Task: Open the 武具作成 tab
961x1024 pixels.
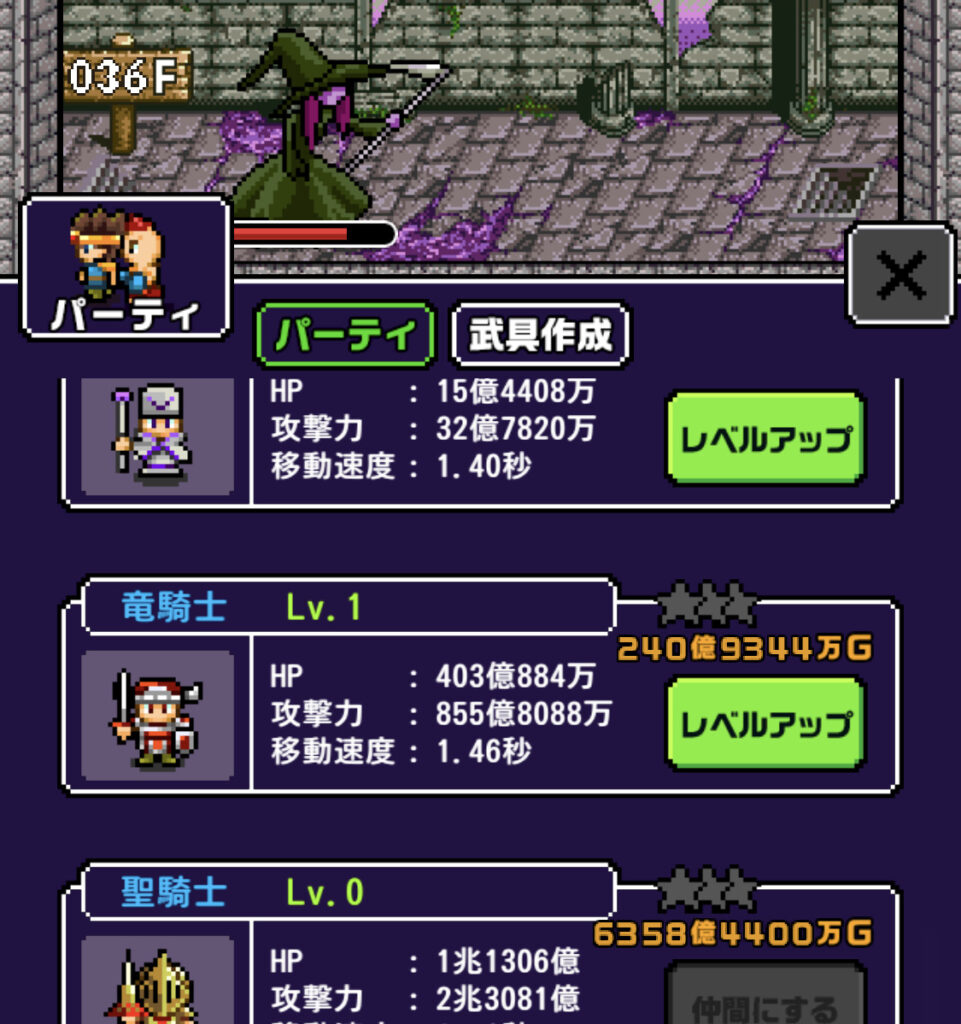Action: pyautogui.click(x=541, y=336)
